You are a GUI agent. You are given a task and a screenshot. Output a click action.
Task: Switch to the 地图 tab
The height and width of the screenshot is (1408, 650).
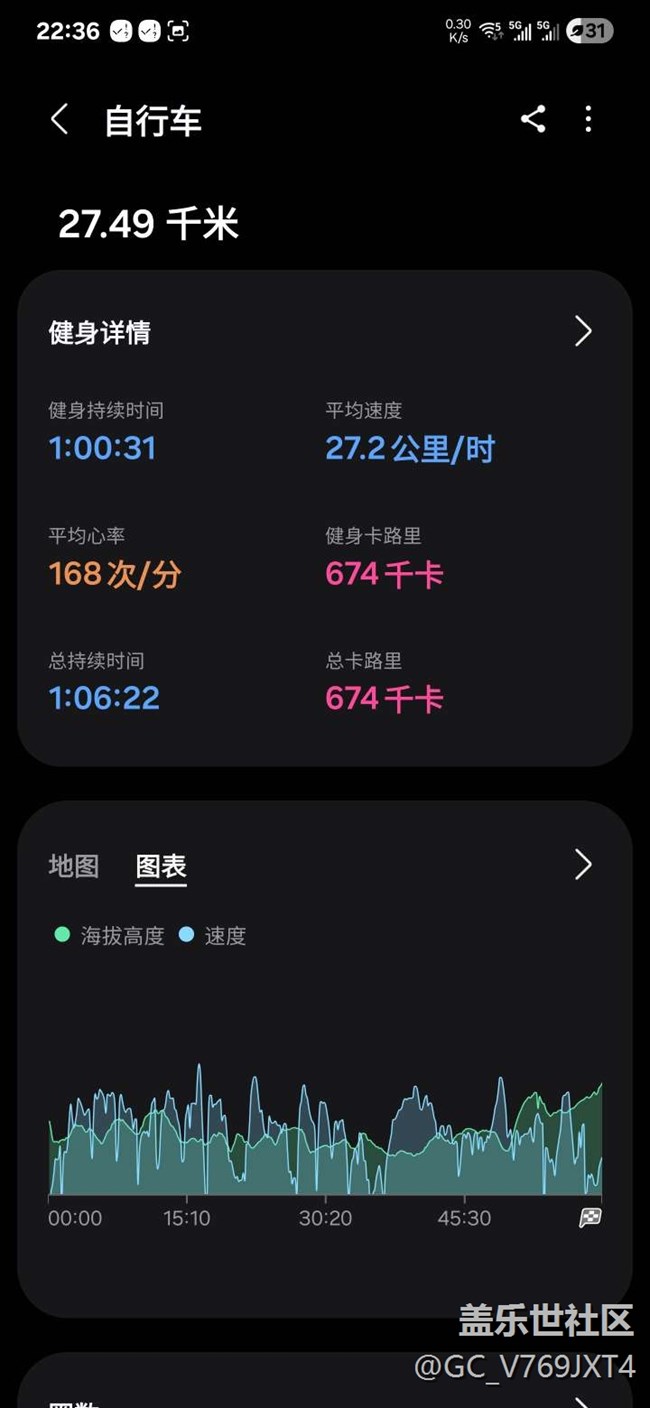pyautogui.click(x=74, y=866)
